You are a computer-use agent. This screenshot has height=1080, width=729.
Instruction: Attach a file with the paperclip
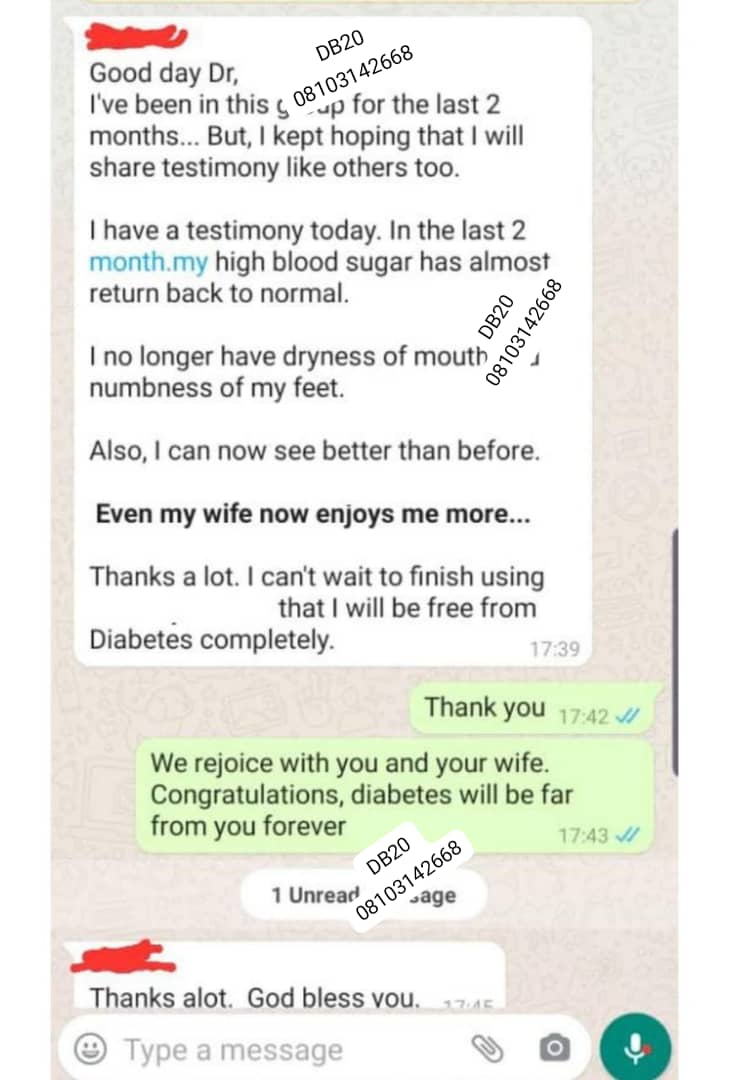[x=487, y=1048]
